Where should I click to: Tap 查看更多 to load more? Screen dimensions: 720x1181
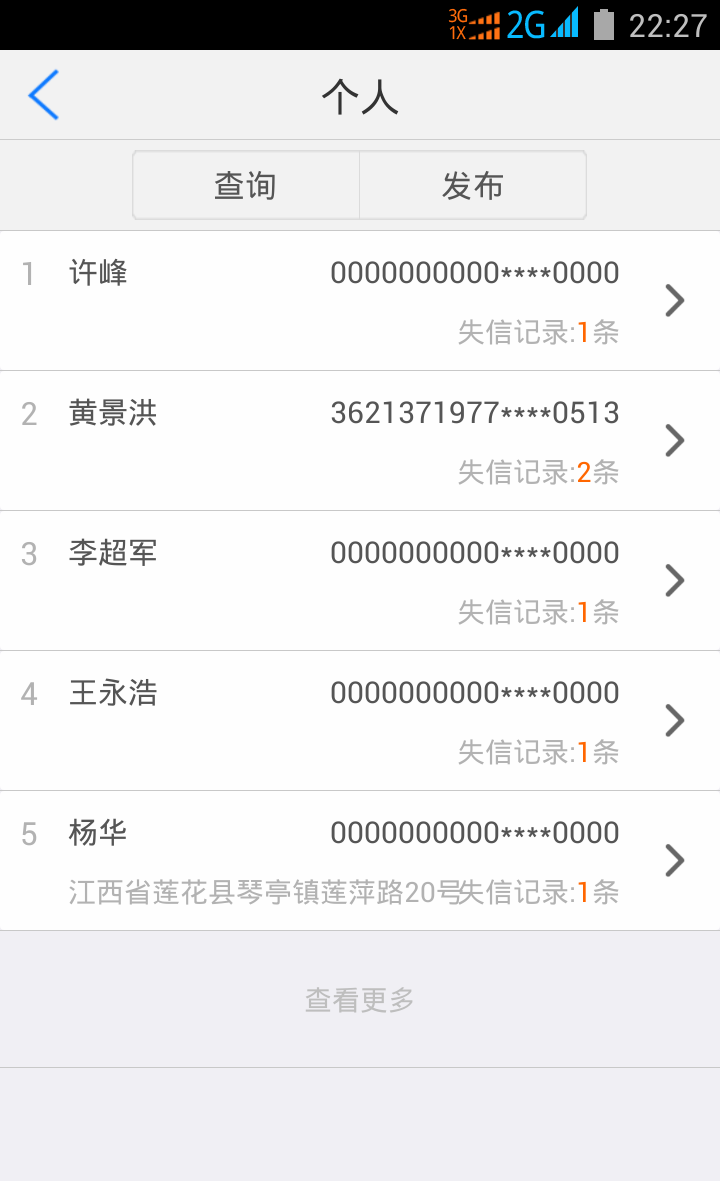(x=360, y=999)
